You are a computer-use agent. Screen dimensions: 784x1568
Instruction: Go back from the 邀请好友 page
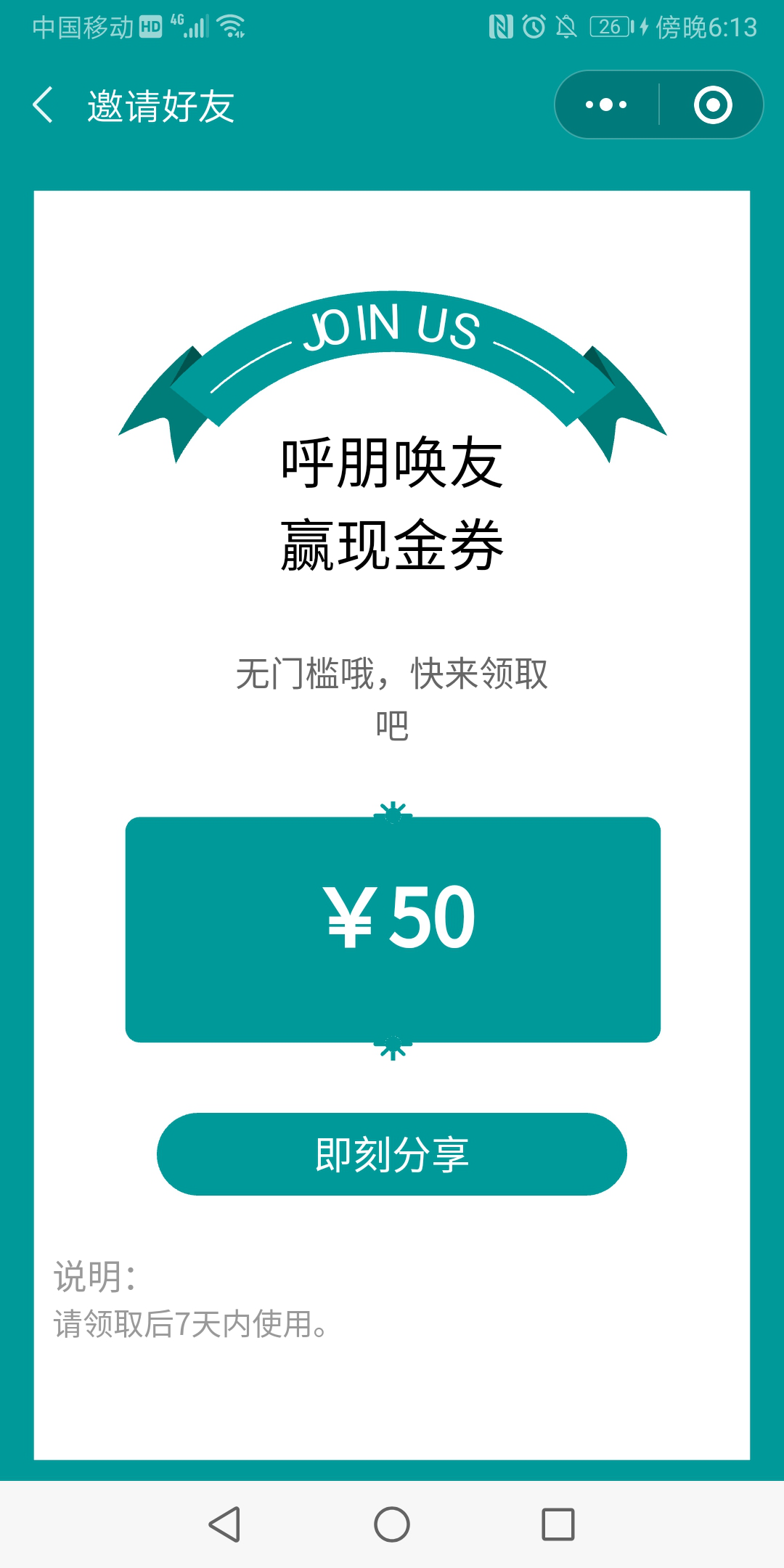point(44,105)
